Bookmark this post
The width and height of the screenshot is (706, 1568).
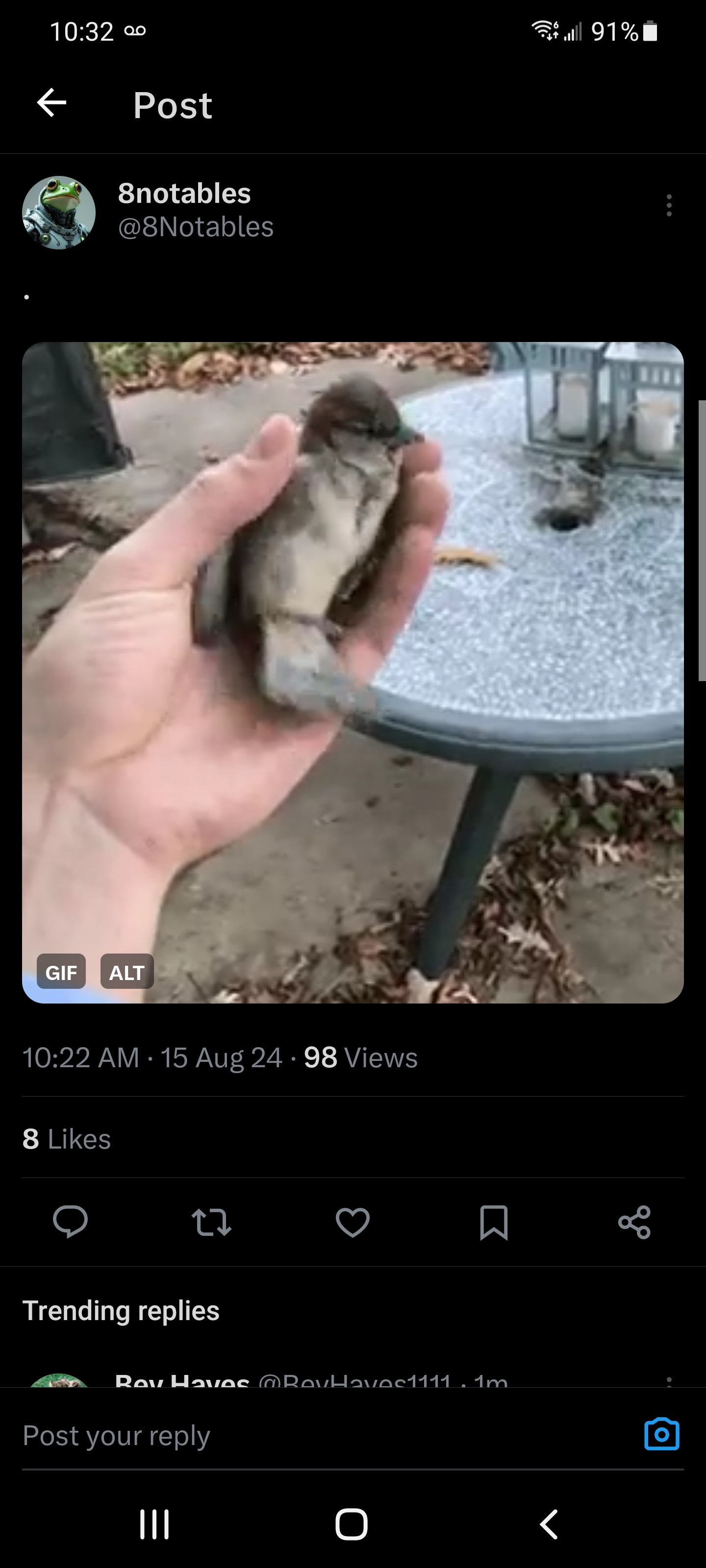click(x=493, y=1222)
